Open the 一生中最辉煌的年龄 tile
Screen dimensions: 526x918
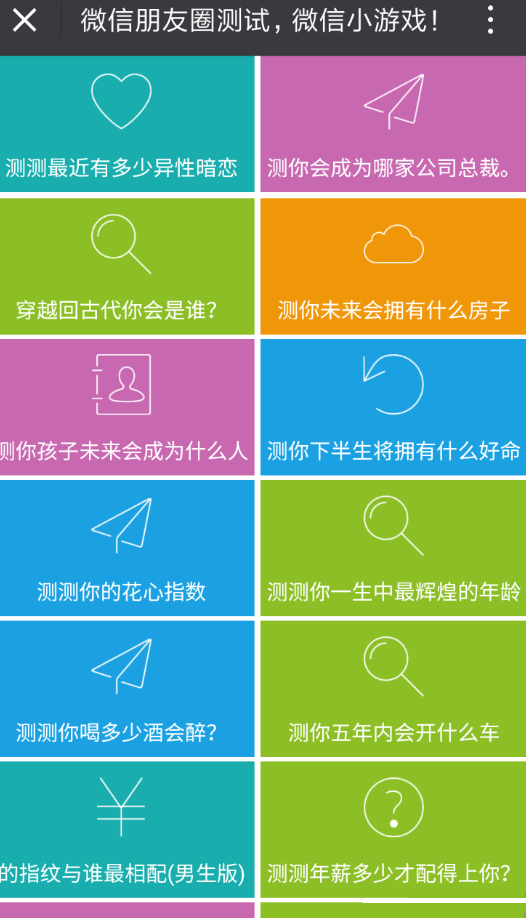pos(393,548)
